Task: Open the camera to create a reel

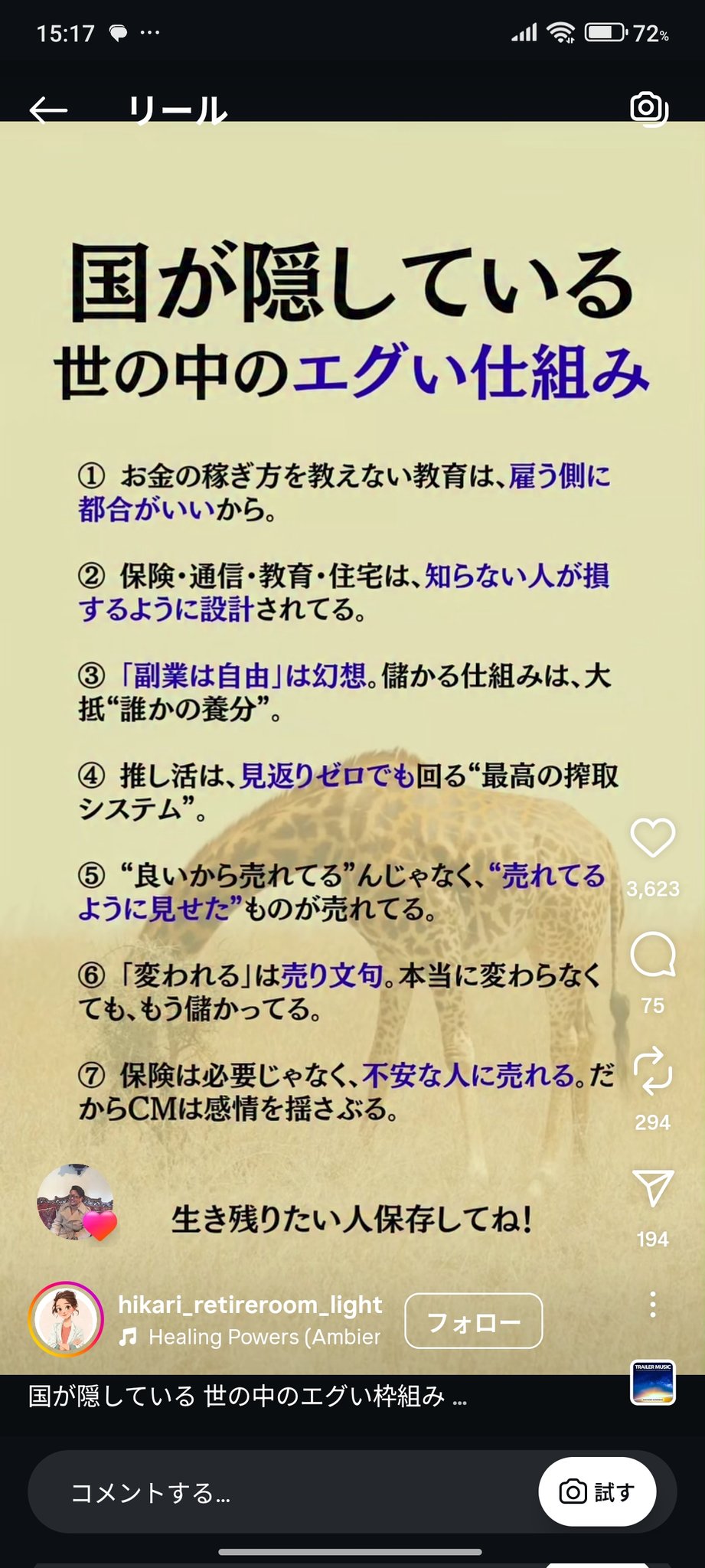Action: point(648,108)
